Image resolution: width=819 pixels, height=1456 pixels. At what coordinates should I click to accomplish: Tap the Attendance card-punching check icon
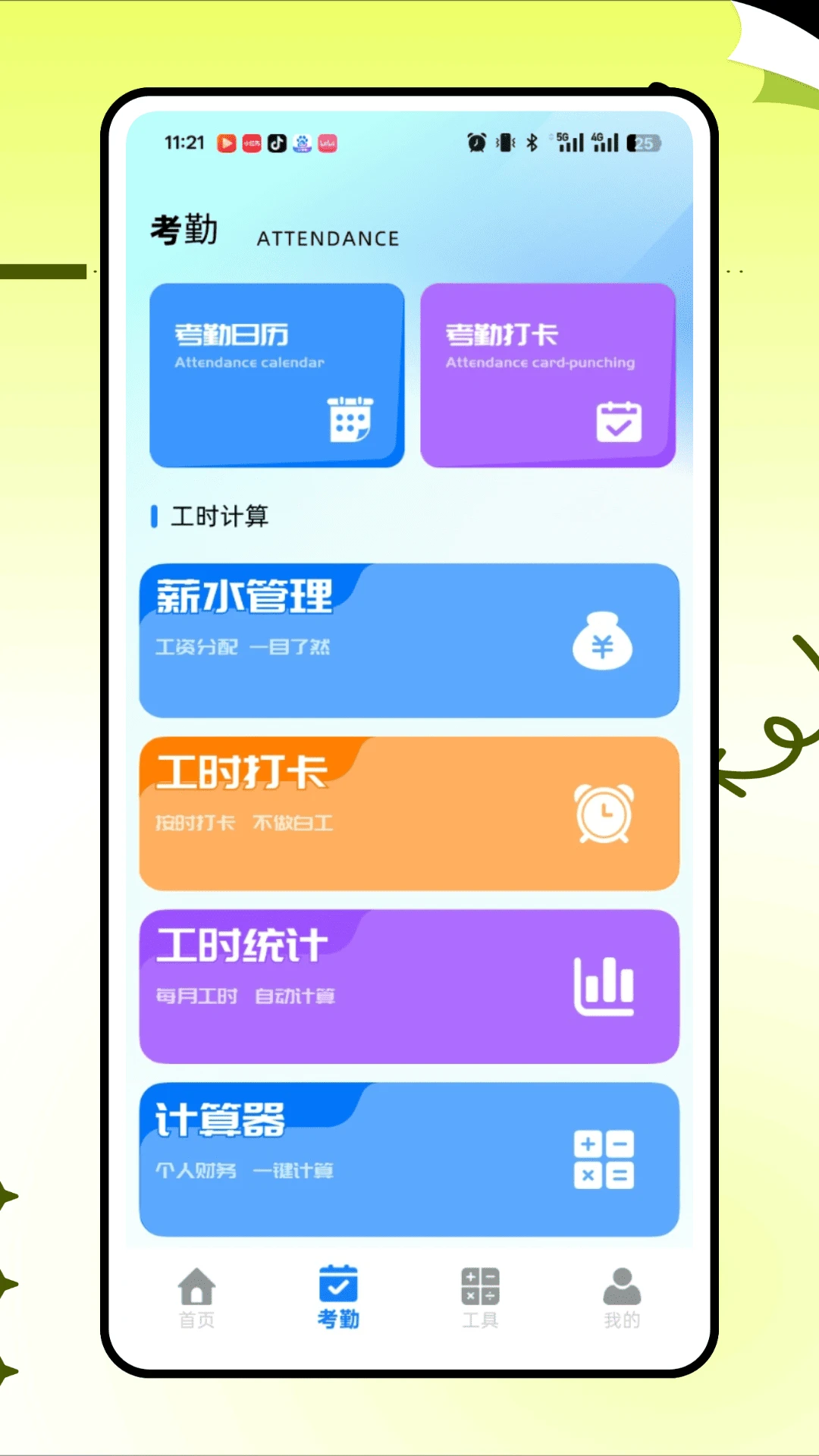point(618,422)
